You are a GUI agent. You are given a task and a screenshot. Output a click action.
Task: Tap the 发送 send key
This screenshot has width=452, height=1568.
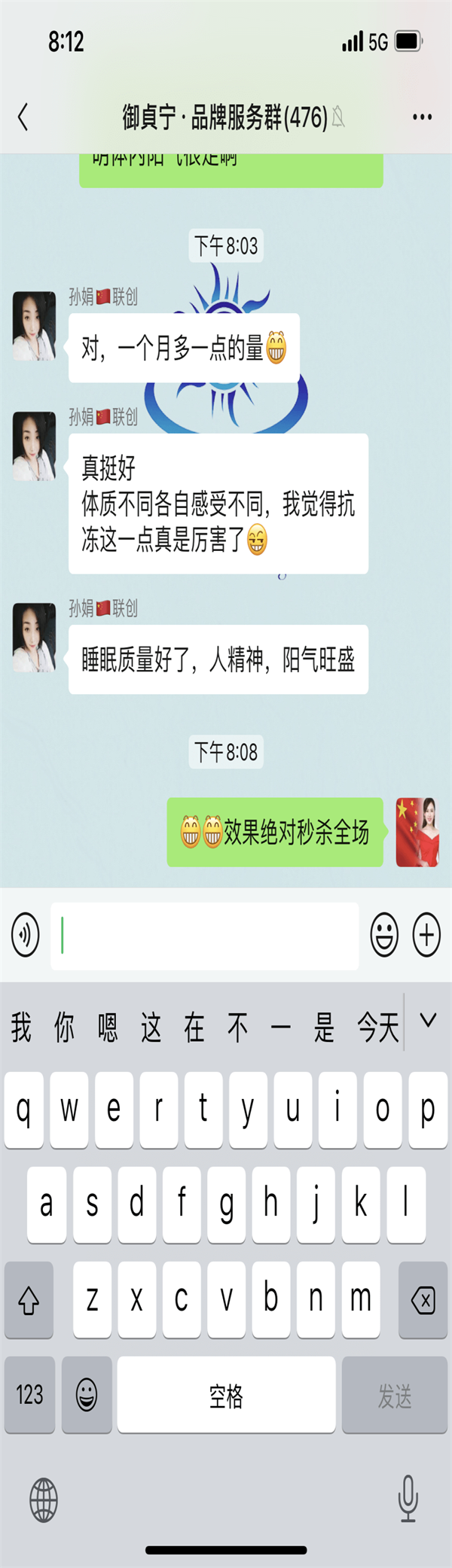coord(394,1395)
